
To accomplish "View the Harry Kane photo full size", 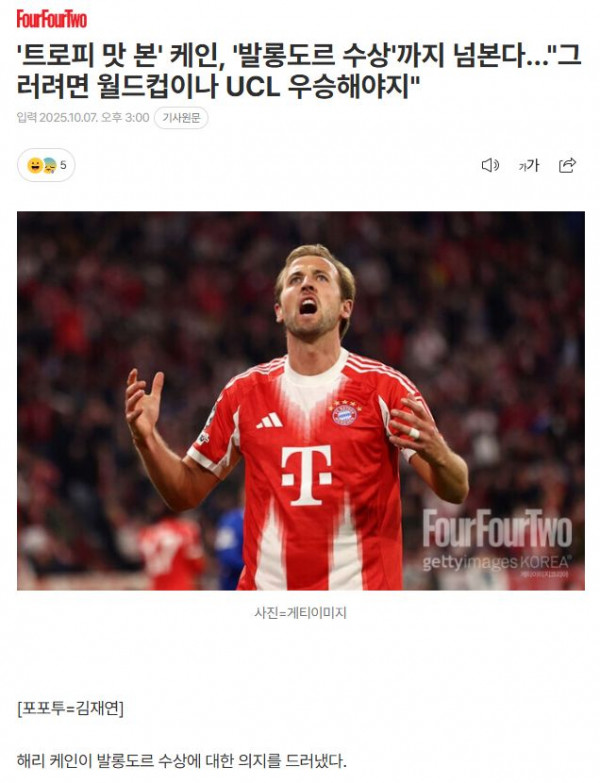I will coord(300,400).
